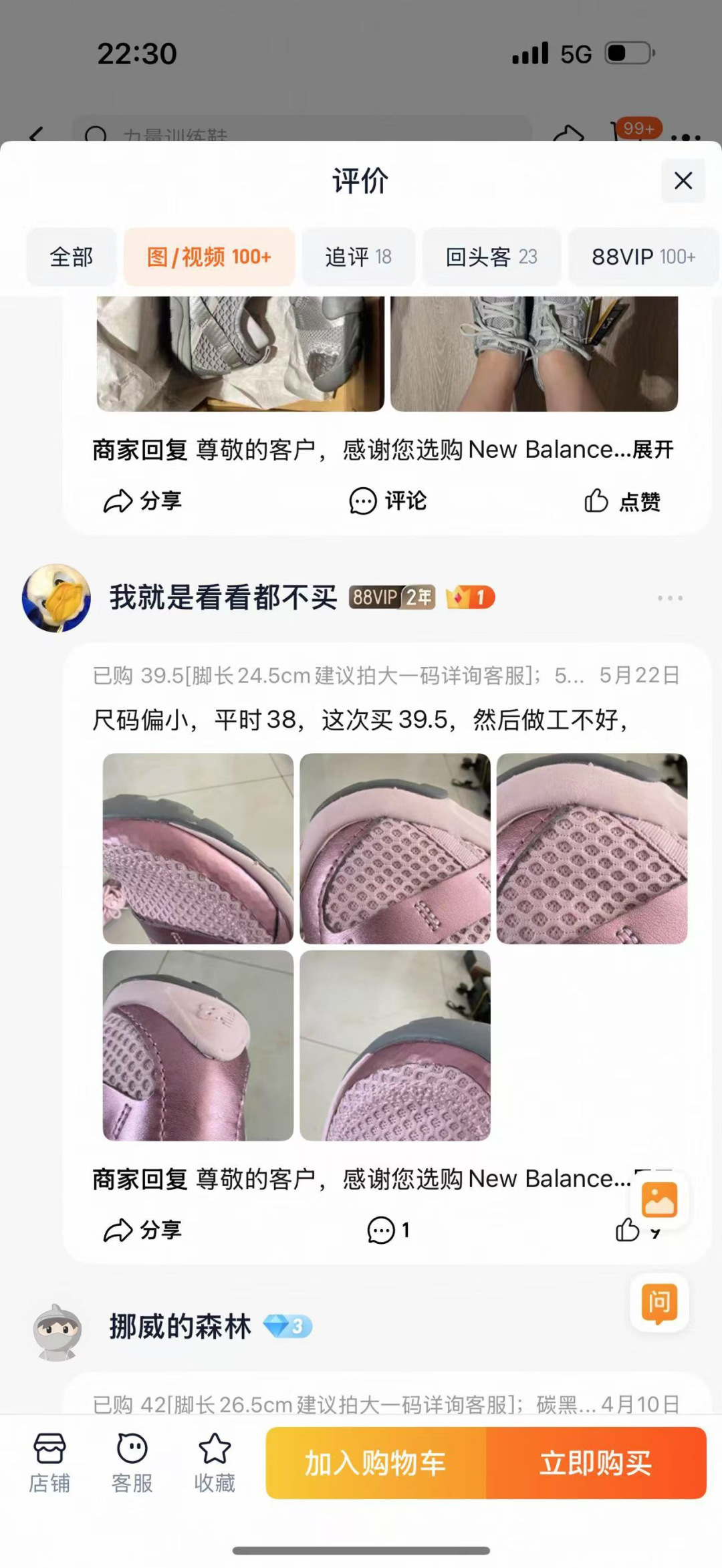This screenshot has height=1568, width=722.
Task: Open the single comment under the pink shoe review
Action: 388,1230
